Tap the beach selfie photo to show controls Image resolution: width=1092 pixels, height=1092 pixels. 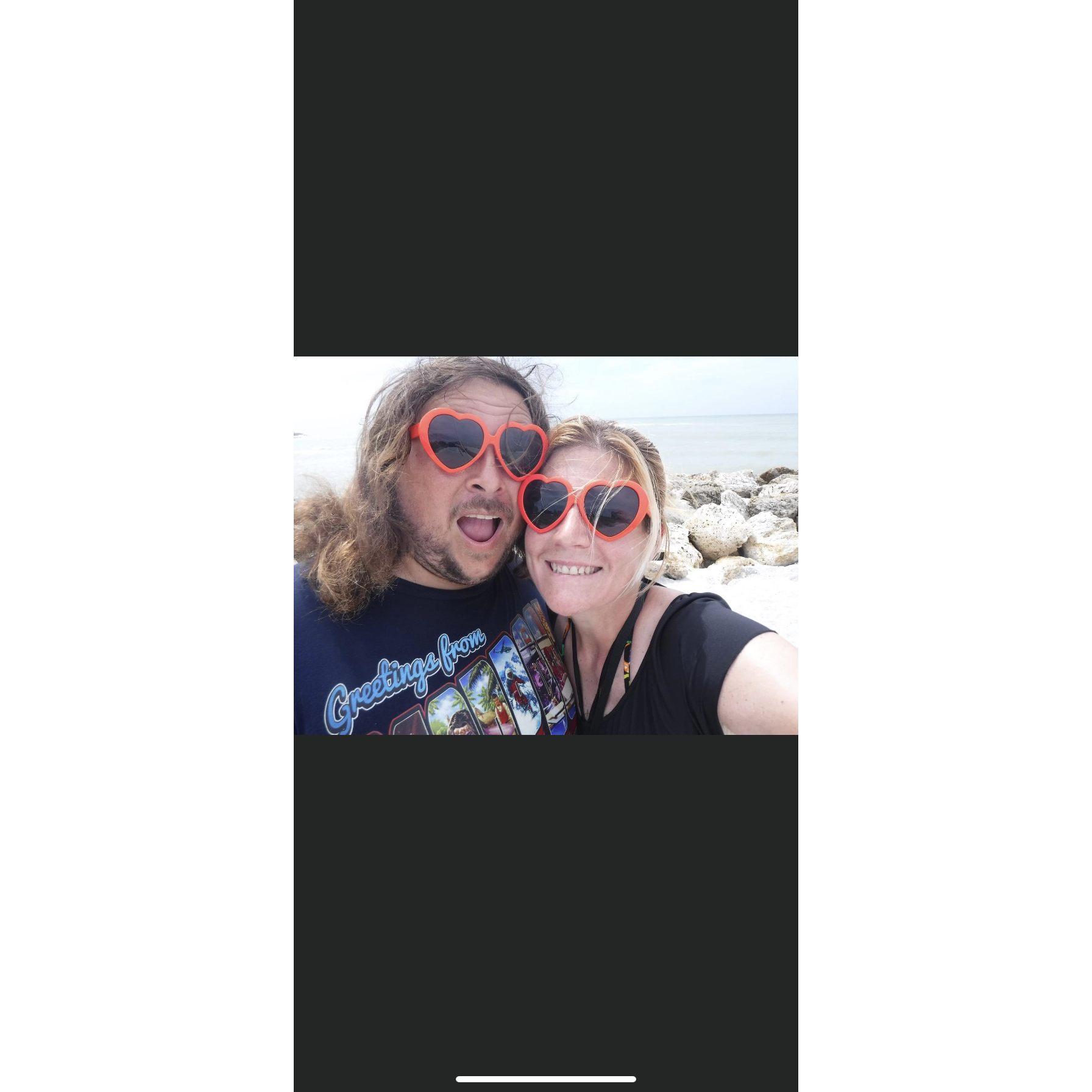click(545, 545)
